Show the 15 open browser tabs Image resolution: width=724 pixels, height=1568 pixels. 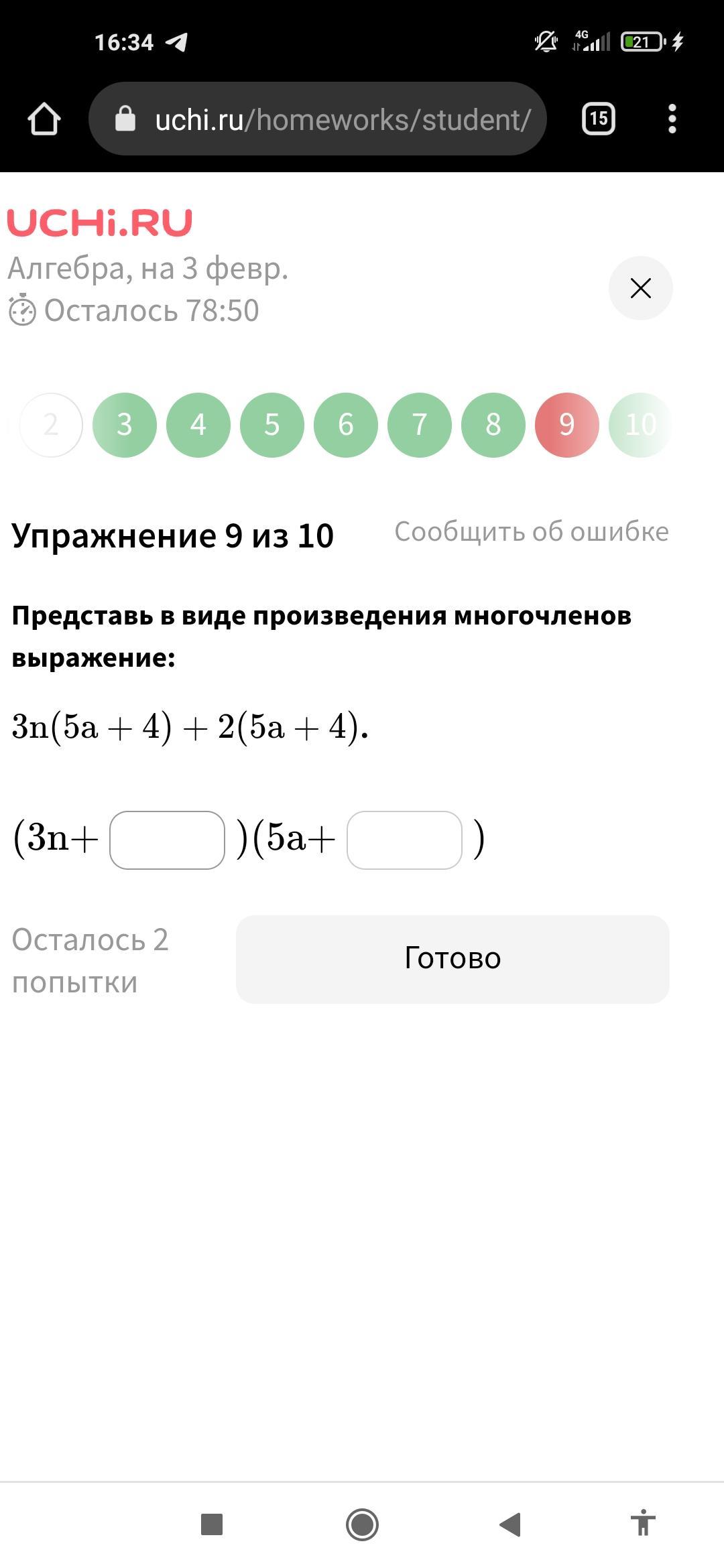[x=598, y=119]
